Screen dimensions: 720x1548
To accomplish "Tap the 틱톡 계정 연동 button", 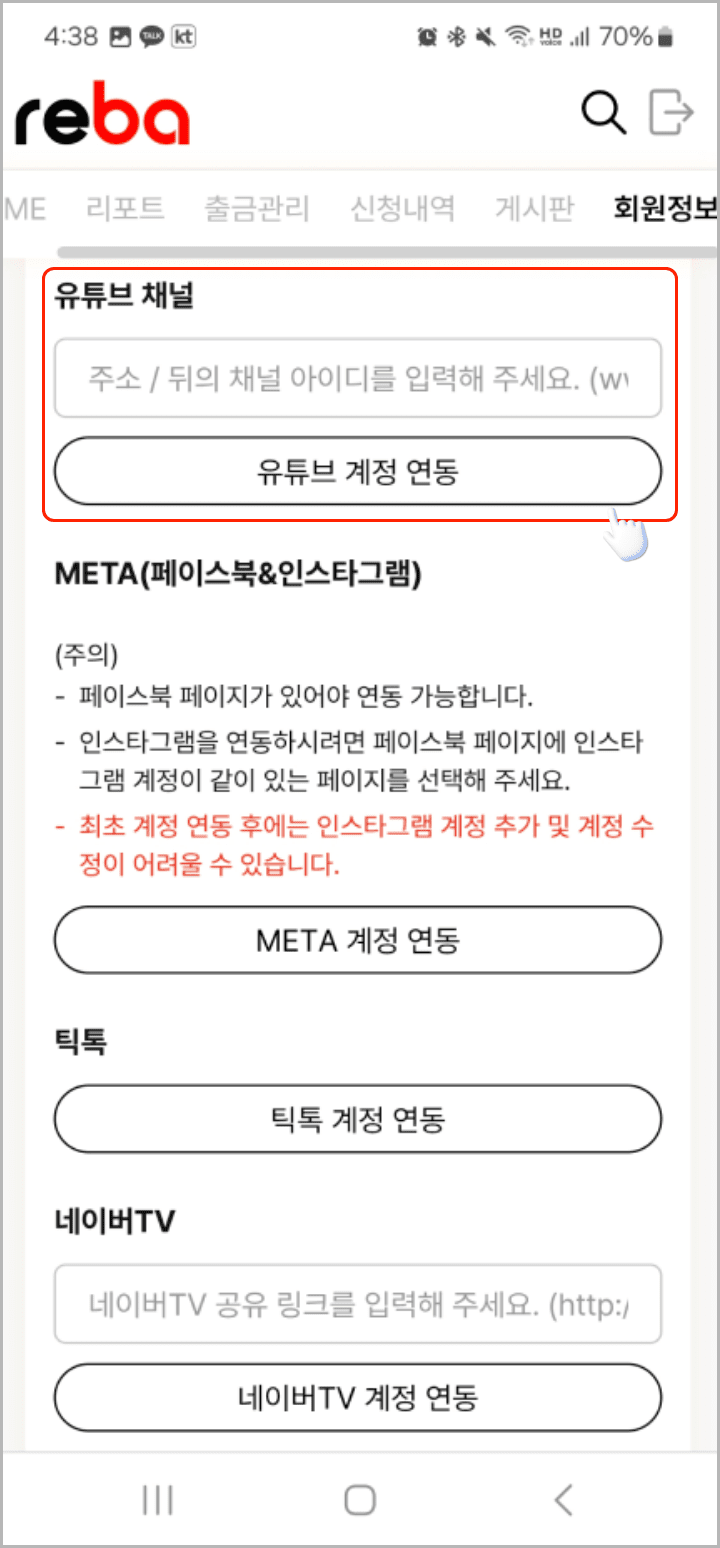I will point(357,1118).
